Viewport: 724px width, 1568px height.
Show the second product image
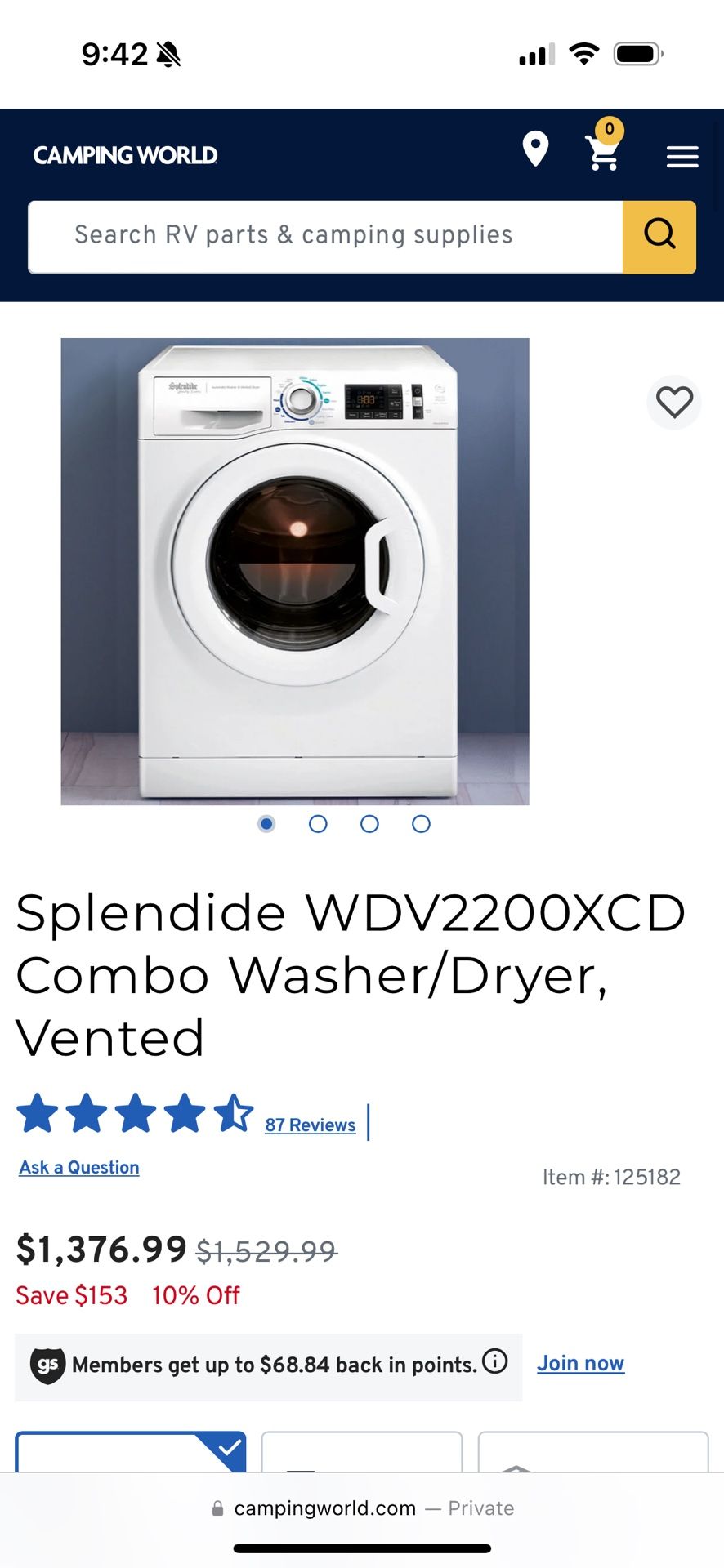tap(318, 824)
